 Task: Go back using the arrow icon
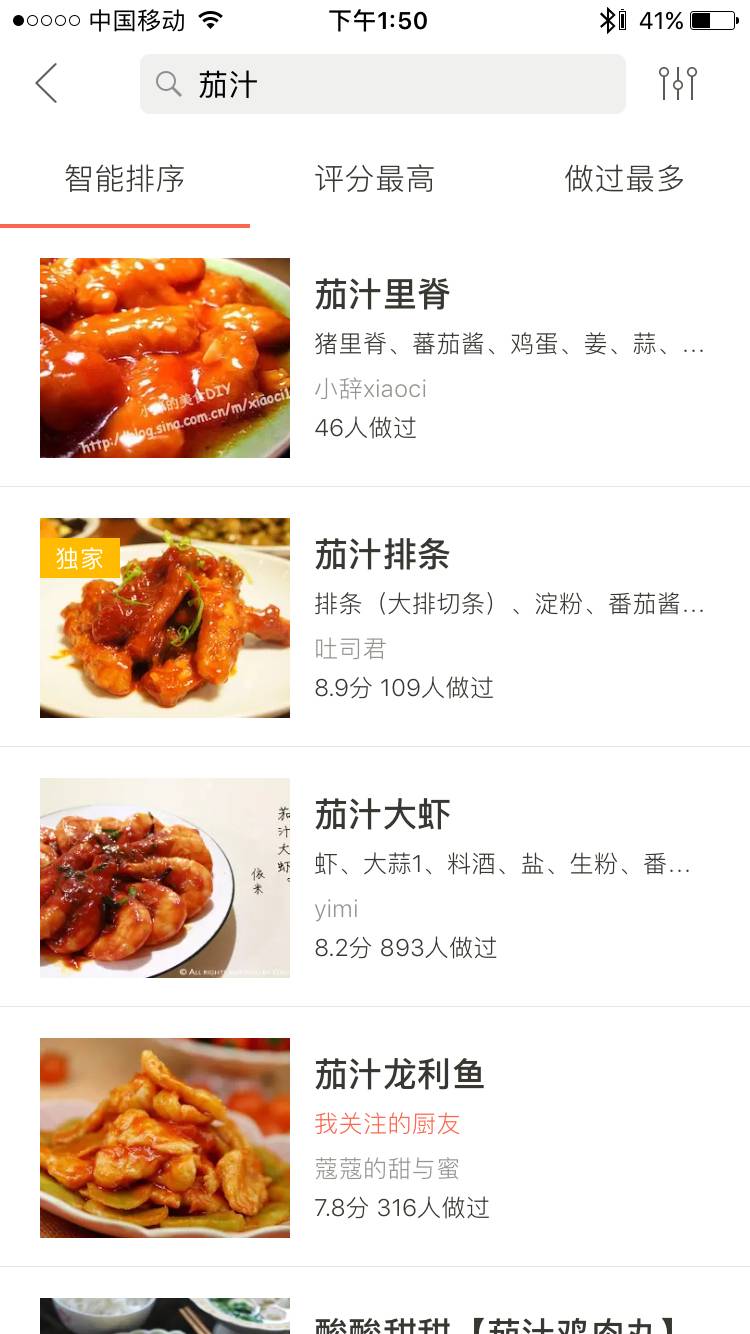[46, 84]
